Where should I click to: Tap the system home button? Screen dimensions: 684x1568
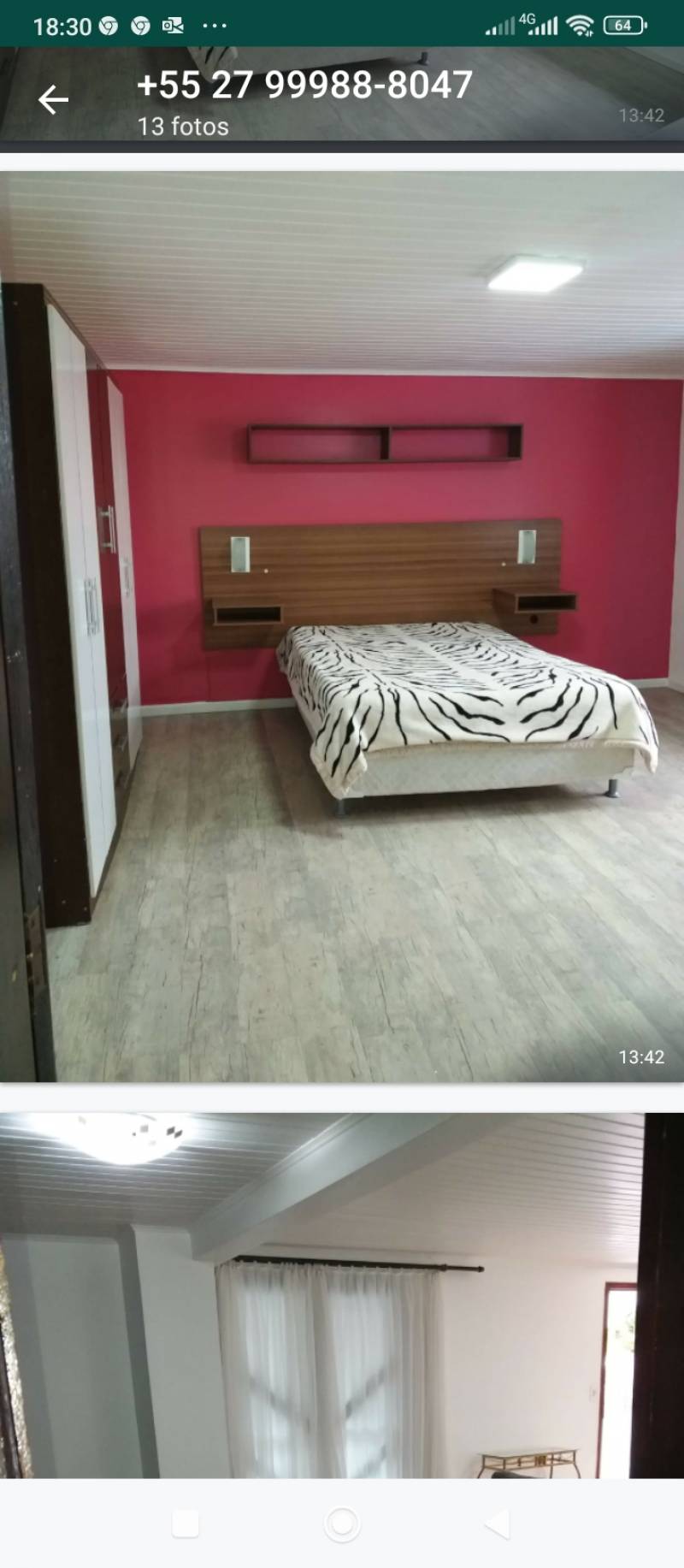pyautogui.click(x=342, y=1524)
